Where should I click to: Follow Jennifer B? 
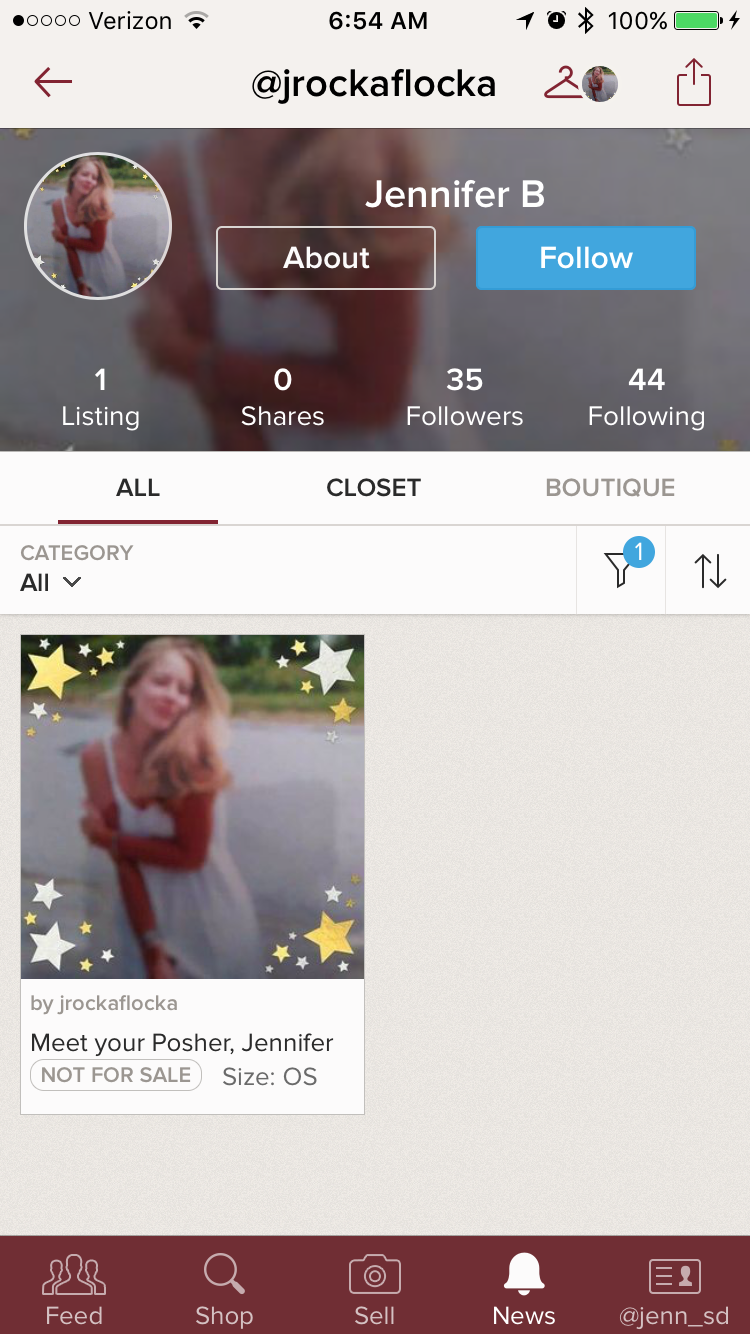pos(585,258)
